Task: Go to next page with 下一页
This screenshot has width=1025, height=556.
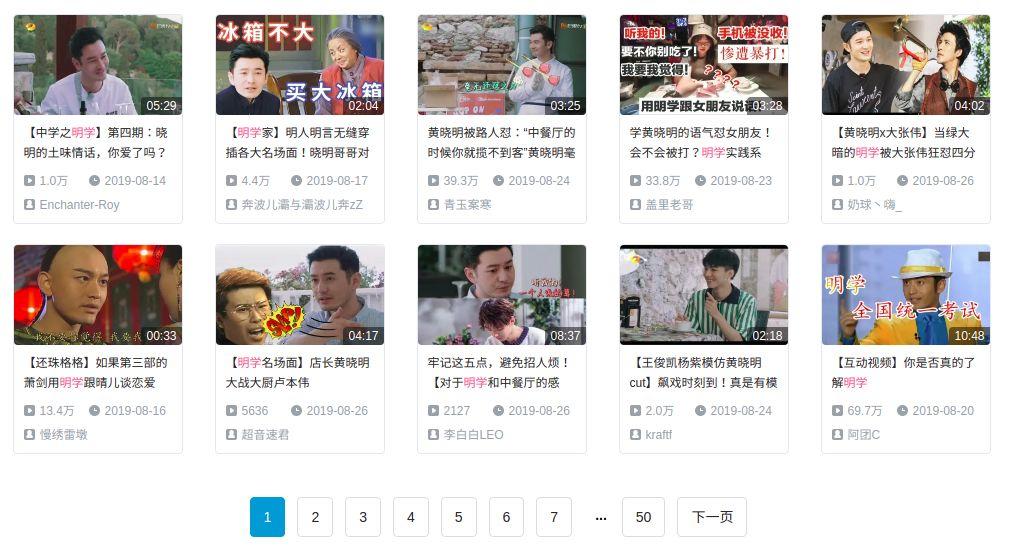Action: point(712,517)
